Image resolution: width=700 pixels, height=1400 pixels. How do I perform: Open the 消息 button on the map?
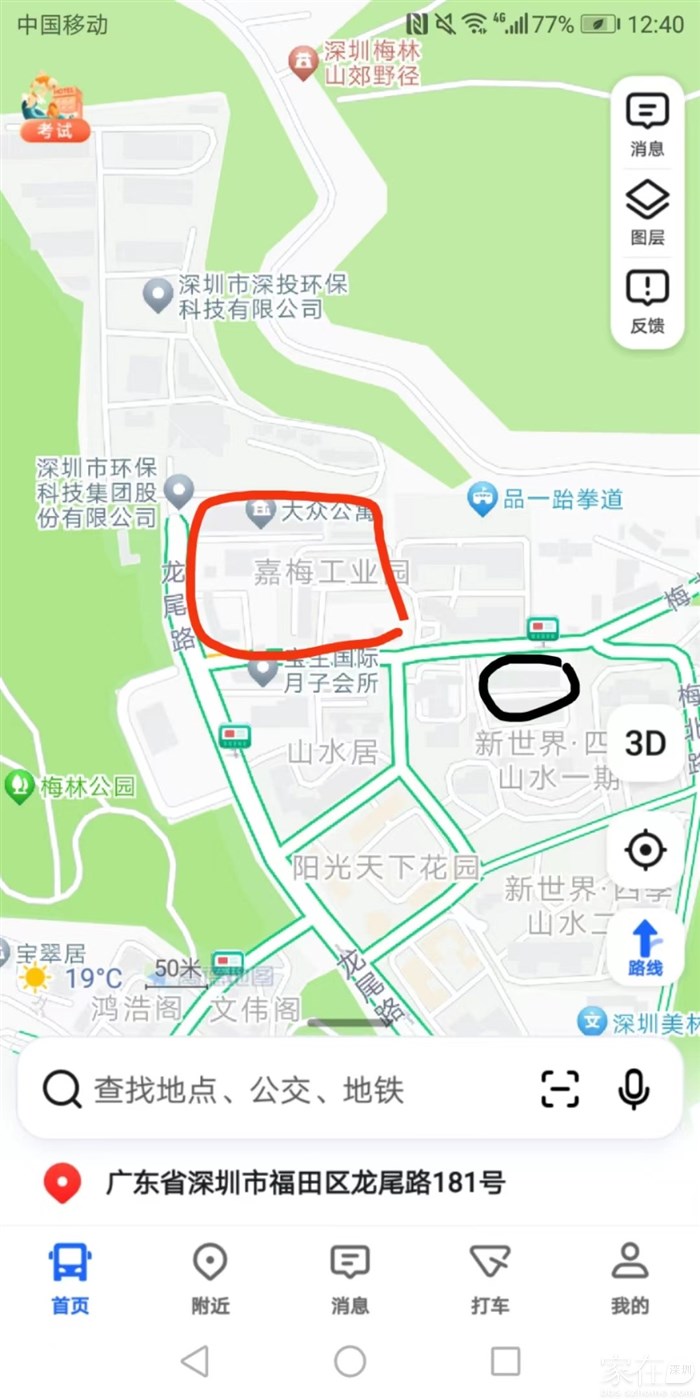pyautogui.click(x=647, y=124)
